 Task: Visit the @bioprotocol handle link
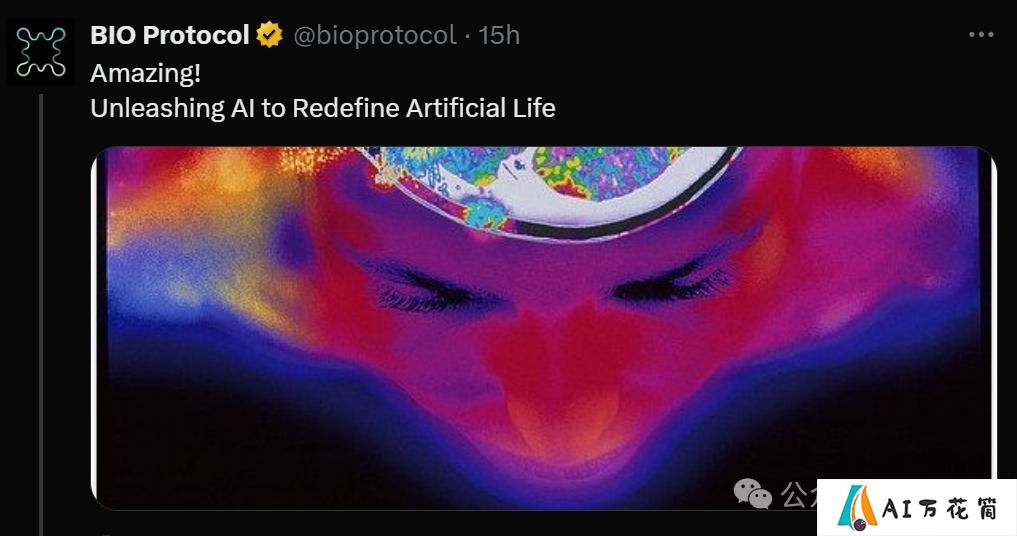pos(374,35)
